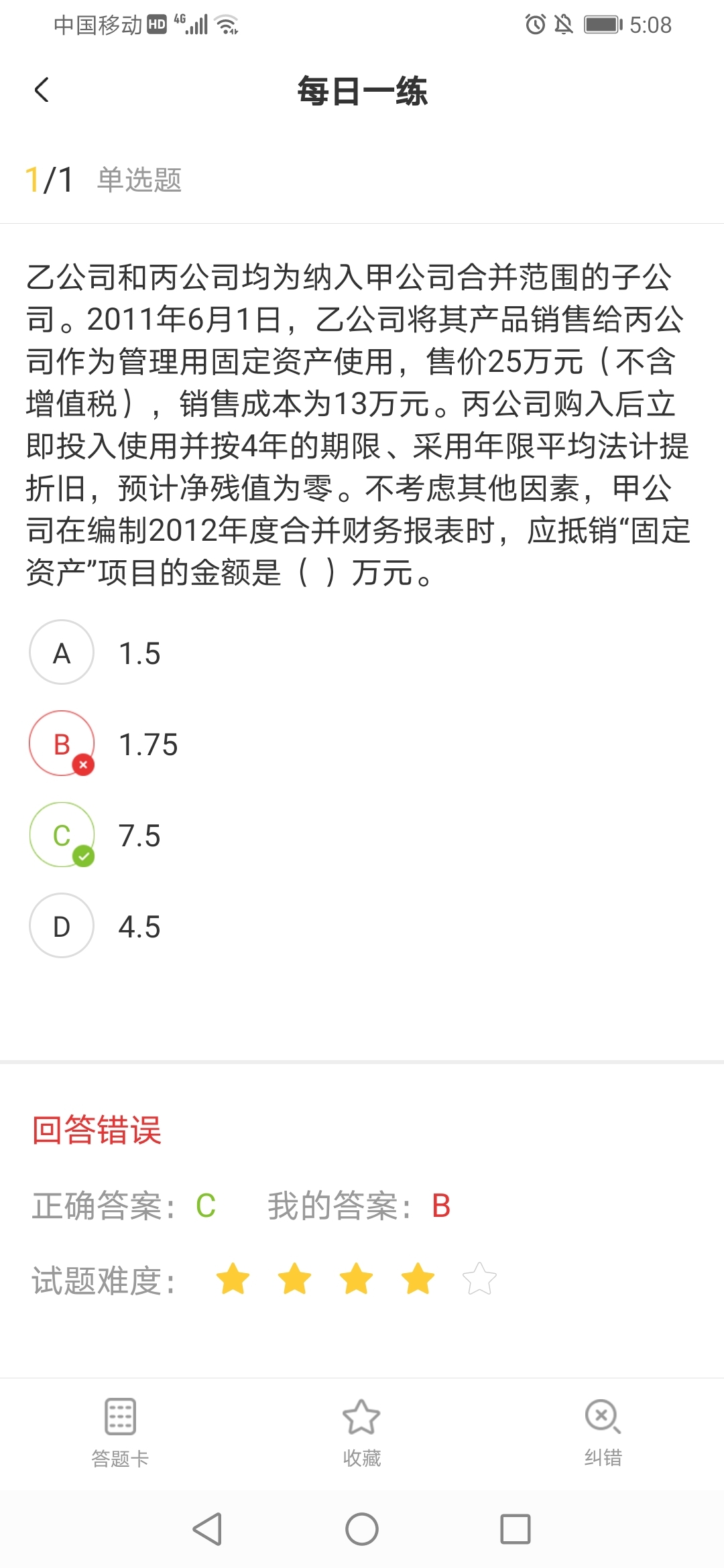Choose option C with answer 7.5
This screenshot has height=1568, width=724.
point(62,835)
